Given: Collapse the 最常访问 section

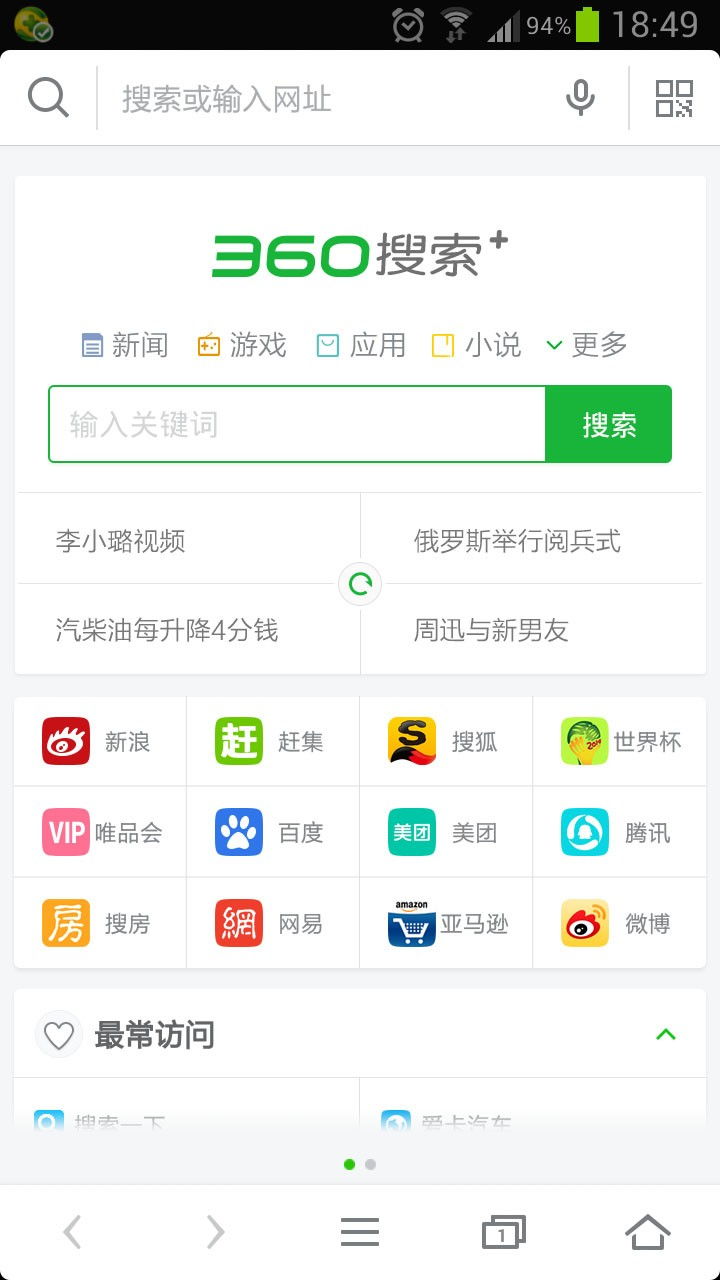Looking at the screenshot, I should pyautogui.click(x=666, y=1034).
